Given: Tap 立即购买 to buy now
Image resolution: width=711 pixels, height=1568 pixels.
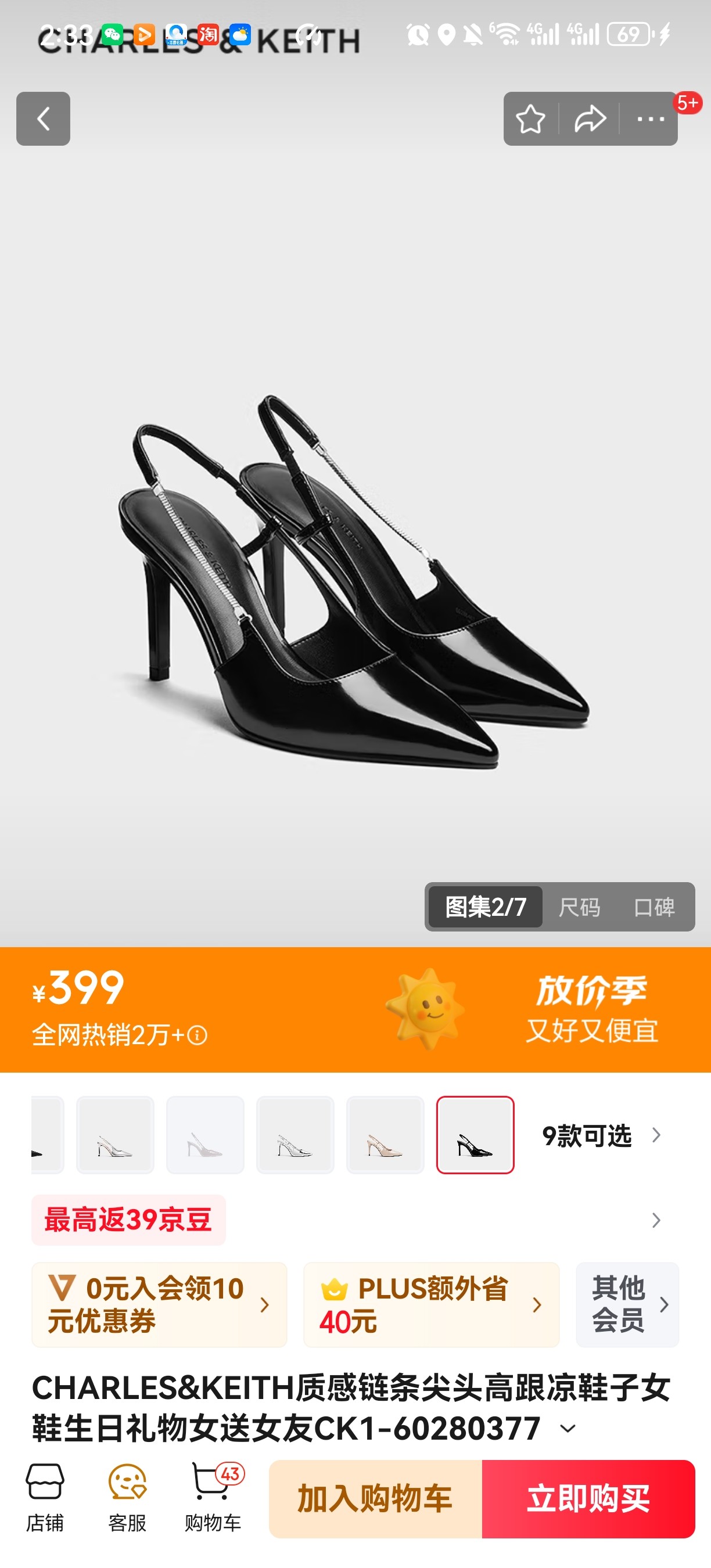Looking at the screenshot, I should pyautogui.click(x=588, y=1499).
